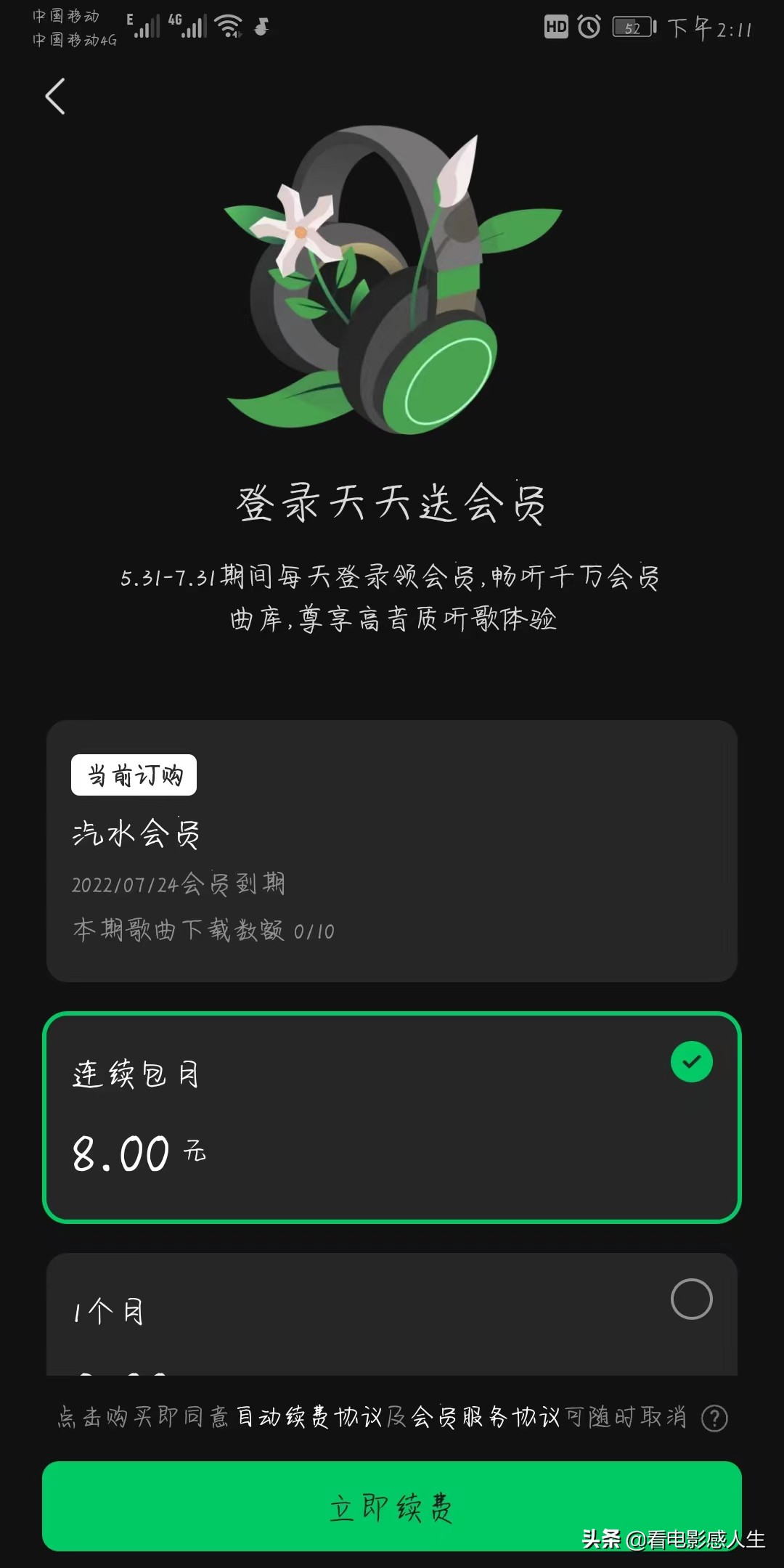Tap the HD indicator in the status bar
This screenshot has height=1568, width=784.
point(555,27)
